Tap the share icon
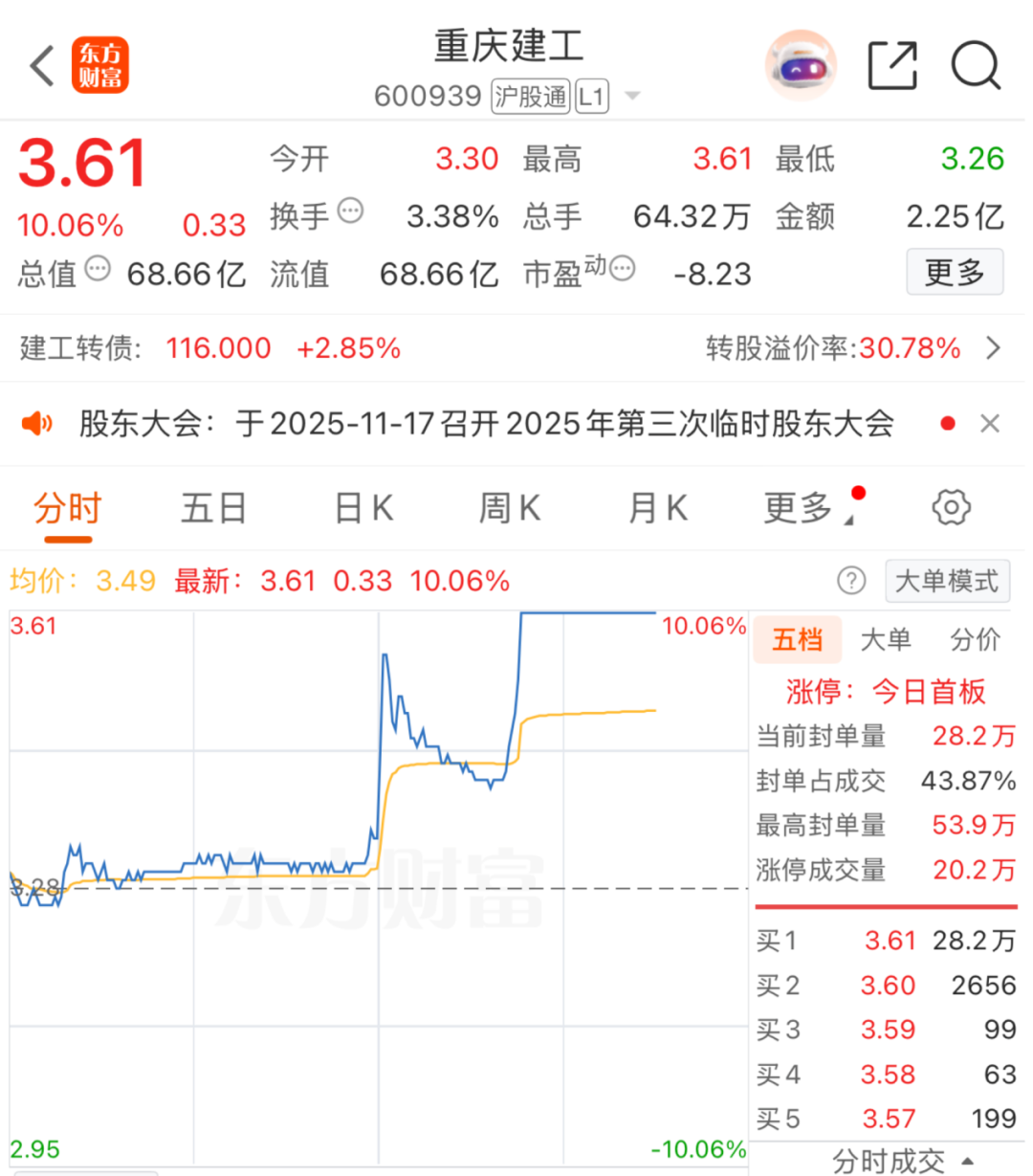1033x1176 pixels. pyautogui.click(x=892, y=61)
